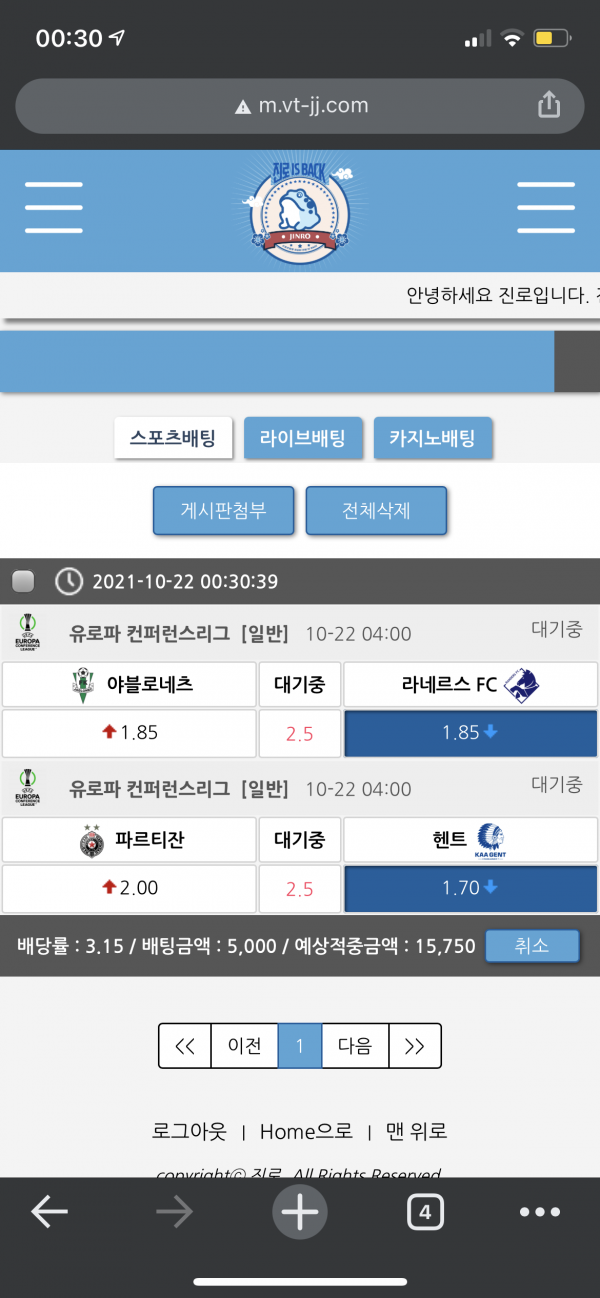Screen dimensions: 600x1298
Task: Cancel the bet with 취소 button
Action: click(x=532, y=945)
